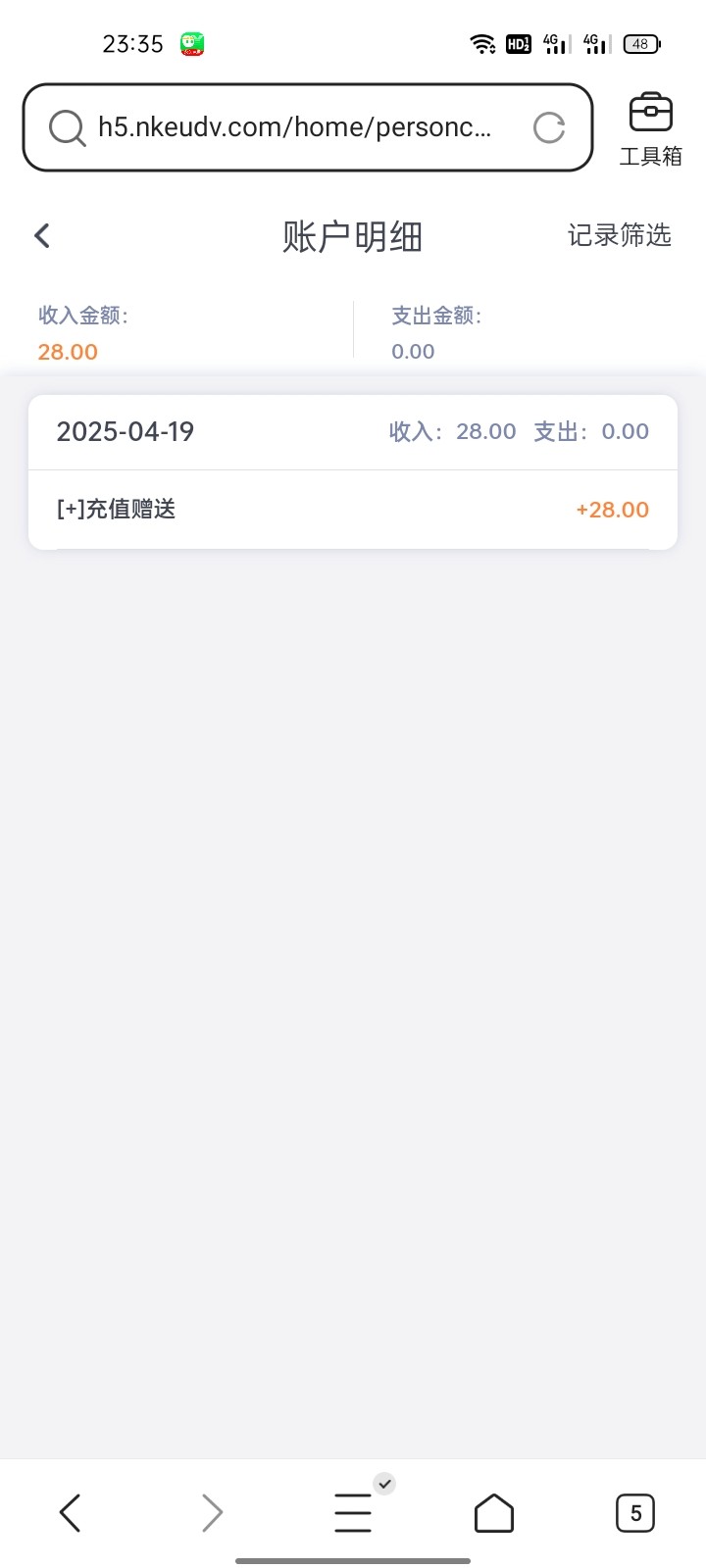Open the 充值赠送 transaction entry

(353, 510)
